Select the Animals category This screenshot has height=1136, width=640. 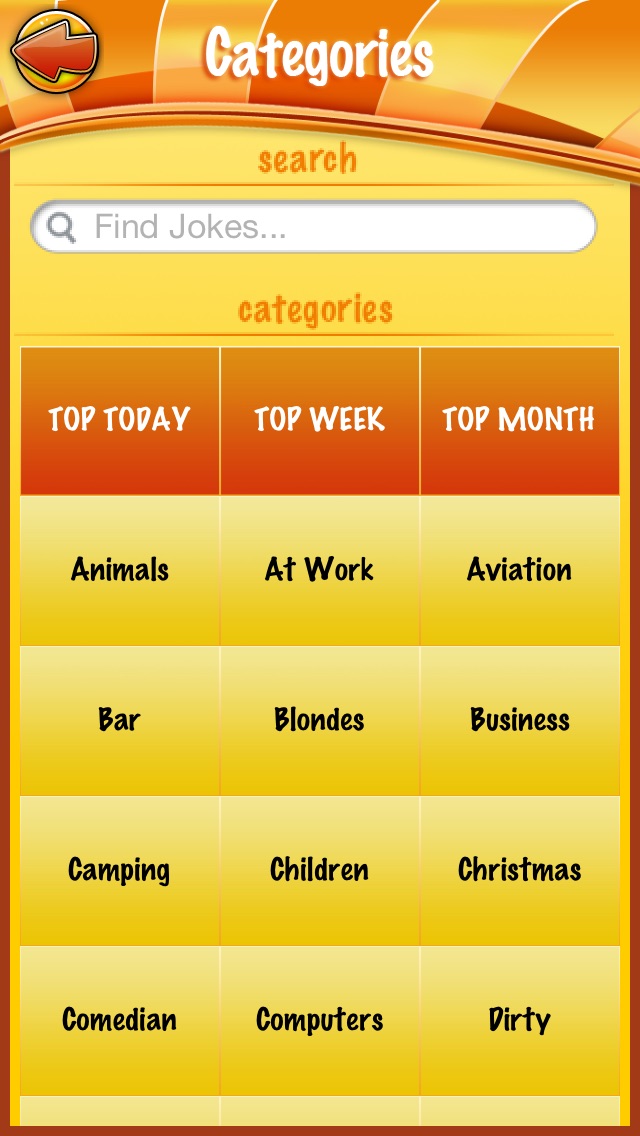(120, 571)
